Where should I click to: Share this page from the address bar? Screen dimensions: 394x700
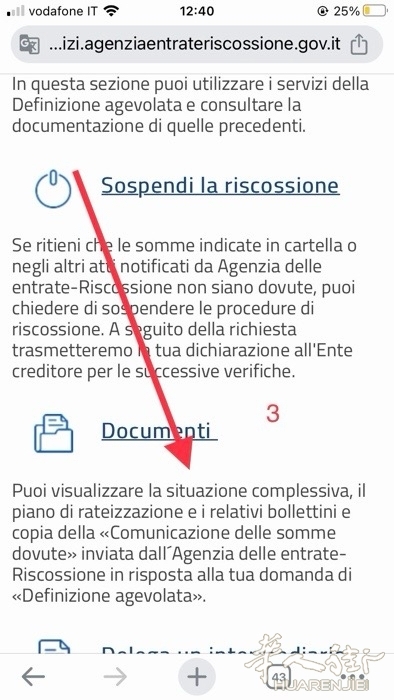[x=359, y=45]
